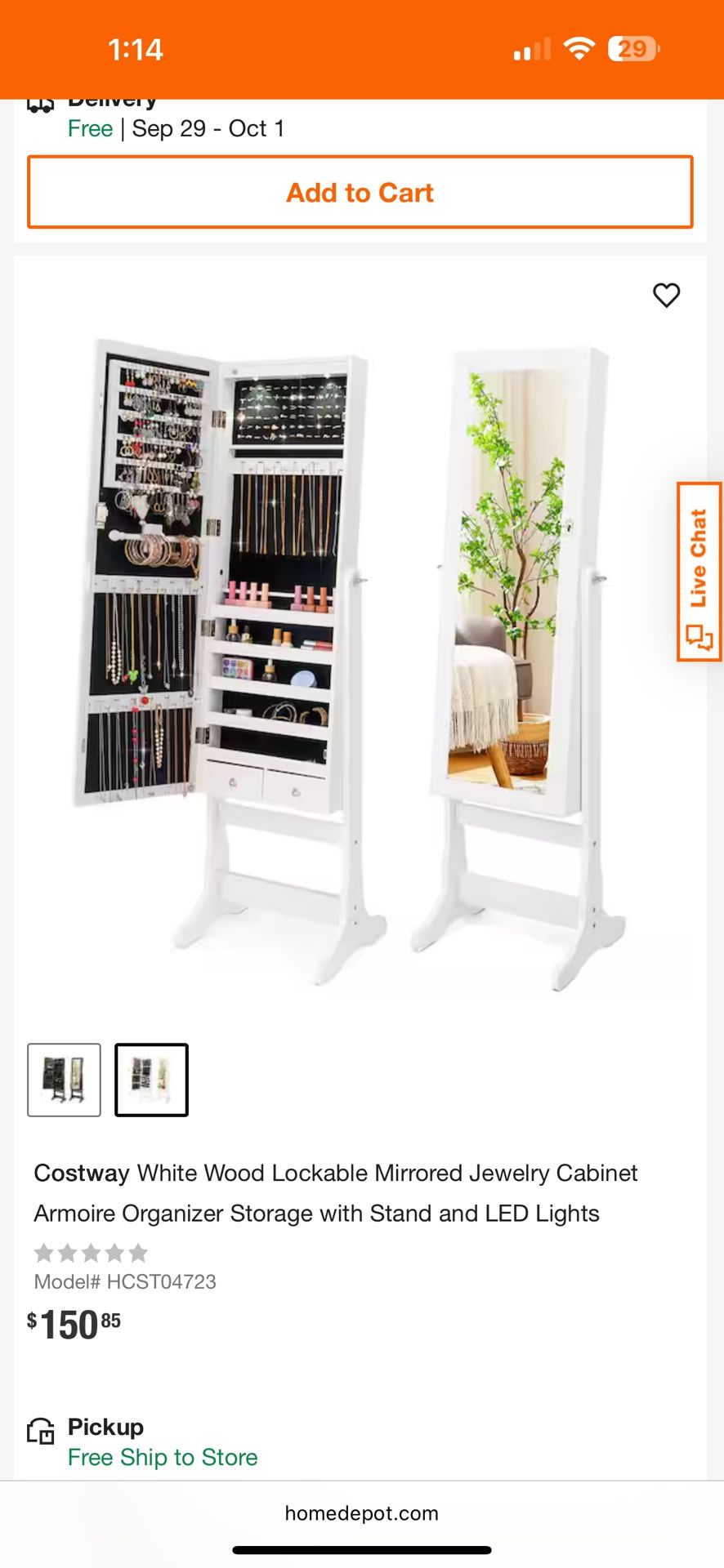Add this item to cart
This screenshot has height=1568, width=724.
[360, 192]
